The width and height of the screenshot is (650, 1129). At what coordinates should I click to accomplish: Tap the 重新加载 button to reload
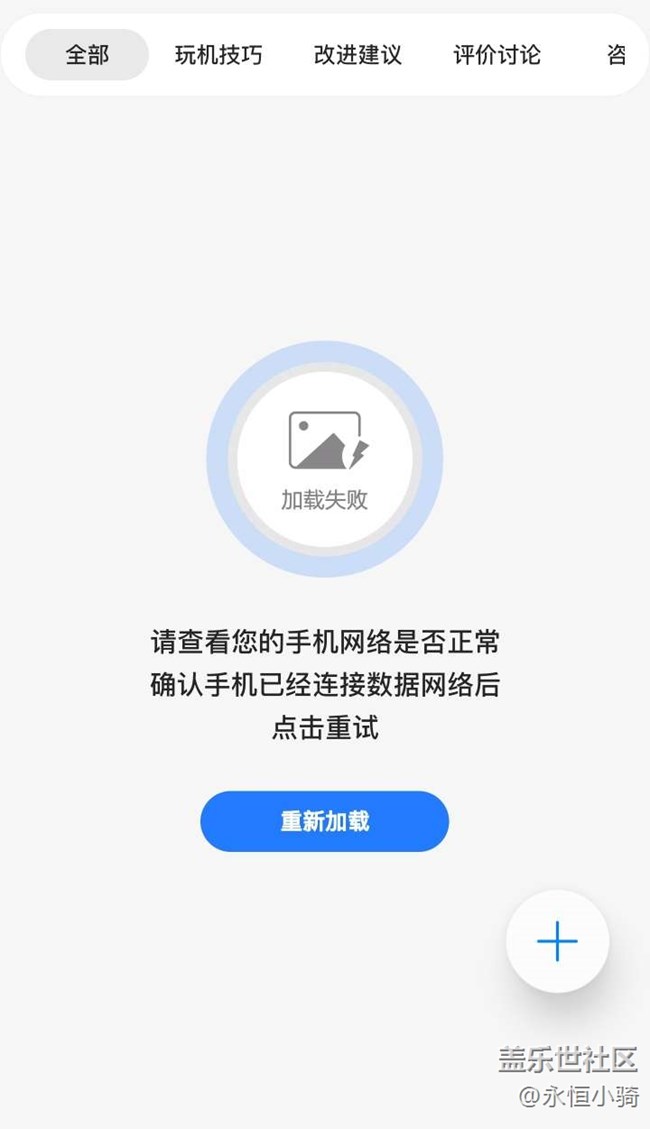(324, 821)
